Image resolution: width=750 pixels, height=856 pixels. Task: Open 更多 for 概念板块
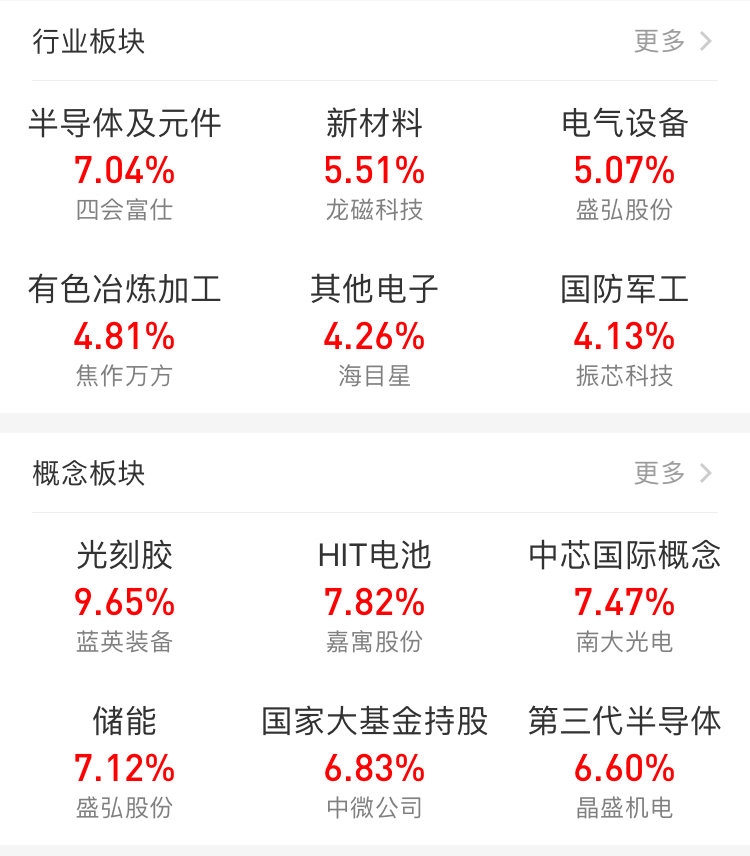(673, 473)
